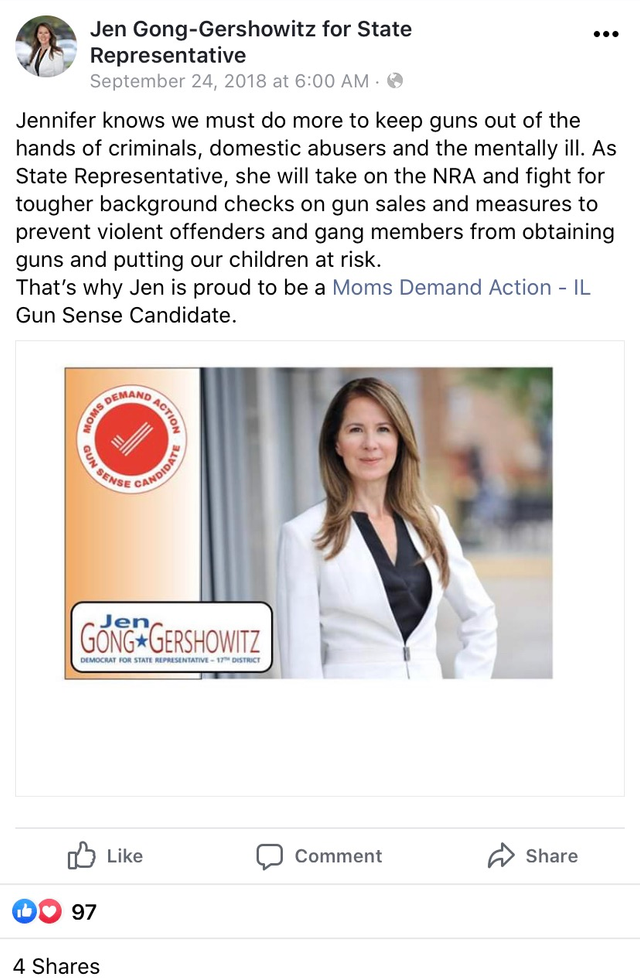640x980 pixels.
Task: See who made the 4 Shares
Action: (57, 965)
